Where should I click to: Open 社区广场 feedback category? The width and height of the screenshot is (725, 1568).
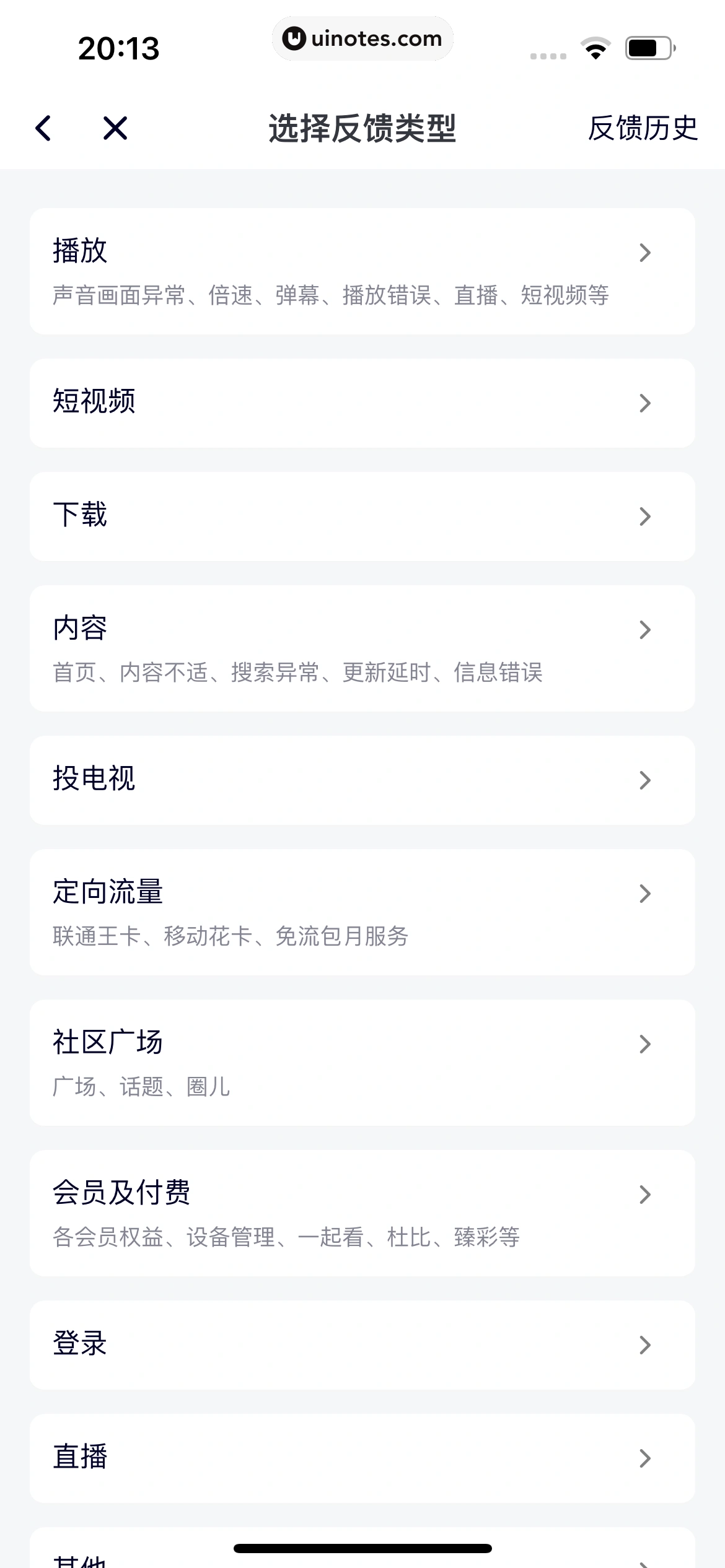[x=362, y=1062]
